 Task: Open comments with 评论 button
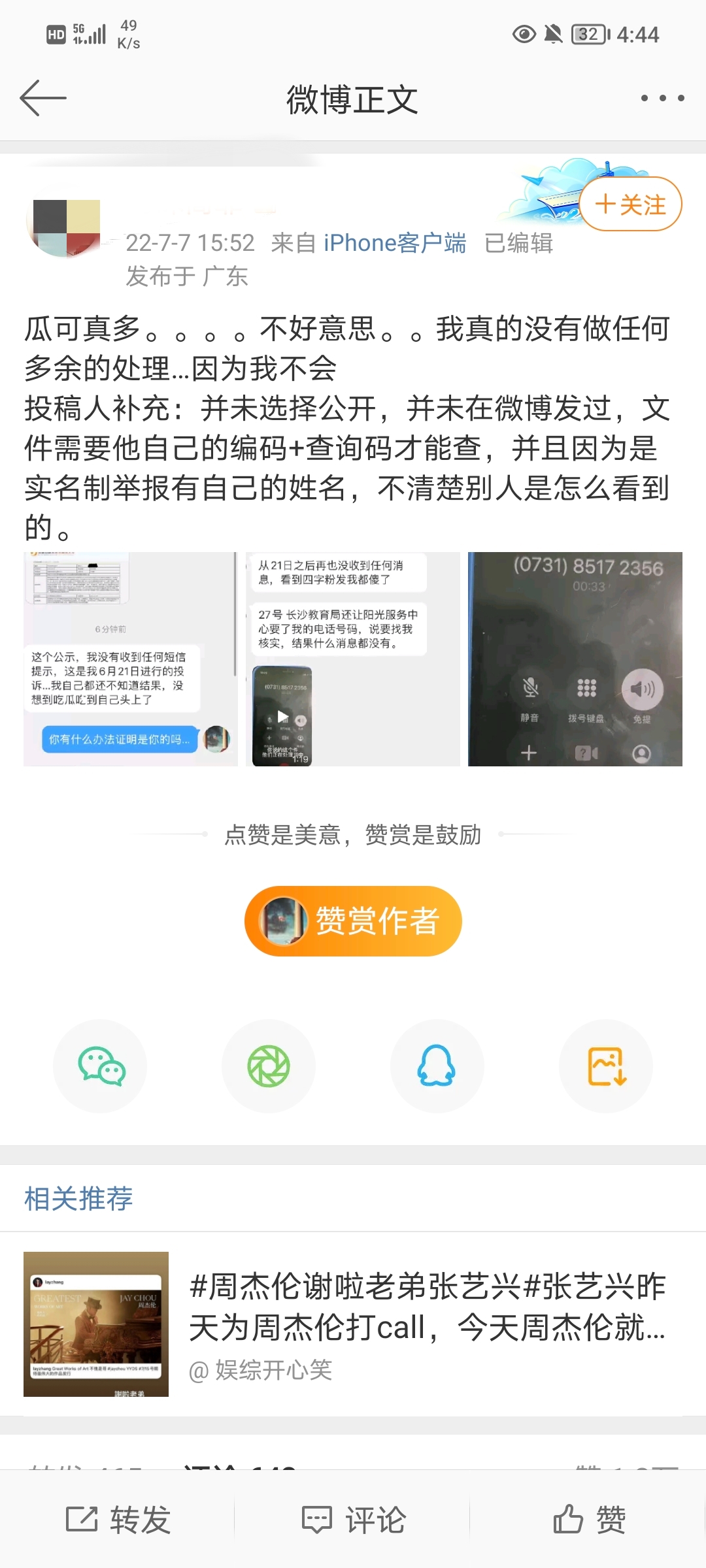(353, 1520)
